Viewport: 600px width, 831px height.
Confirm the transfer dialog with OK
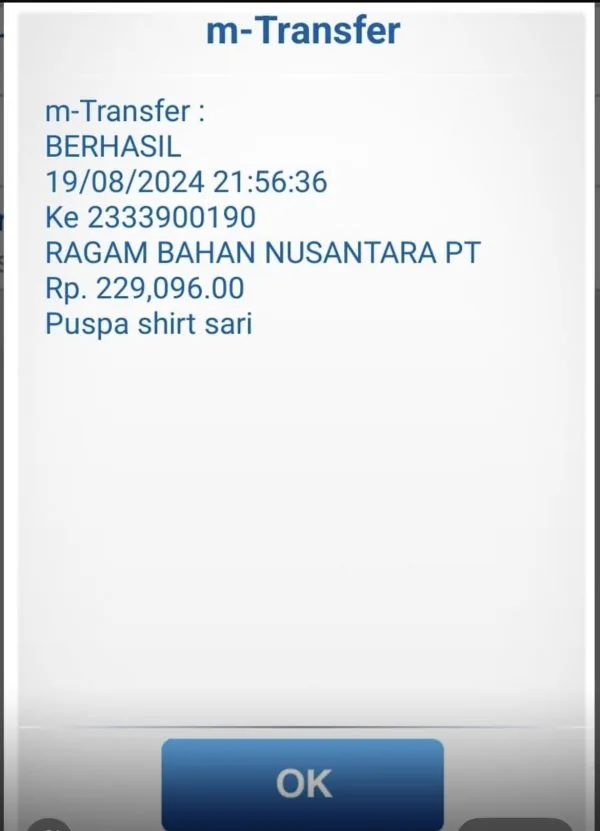tap(303, 784)
